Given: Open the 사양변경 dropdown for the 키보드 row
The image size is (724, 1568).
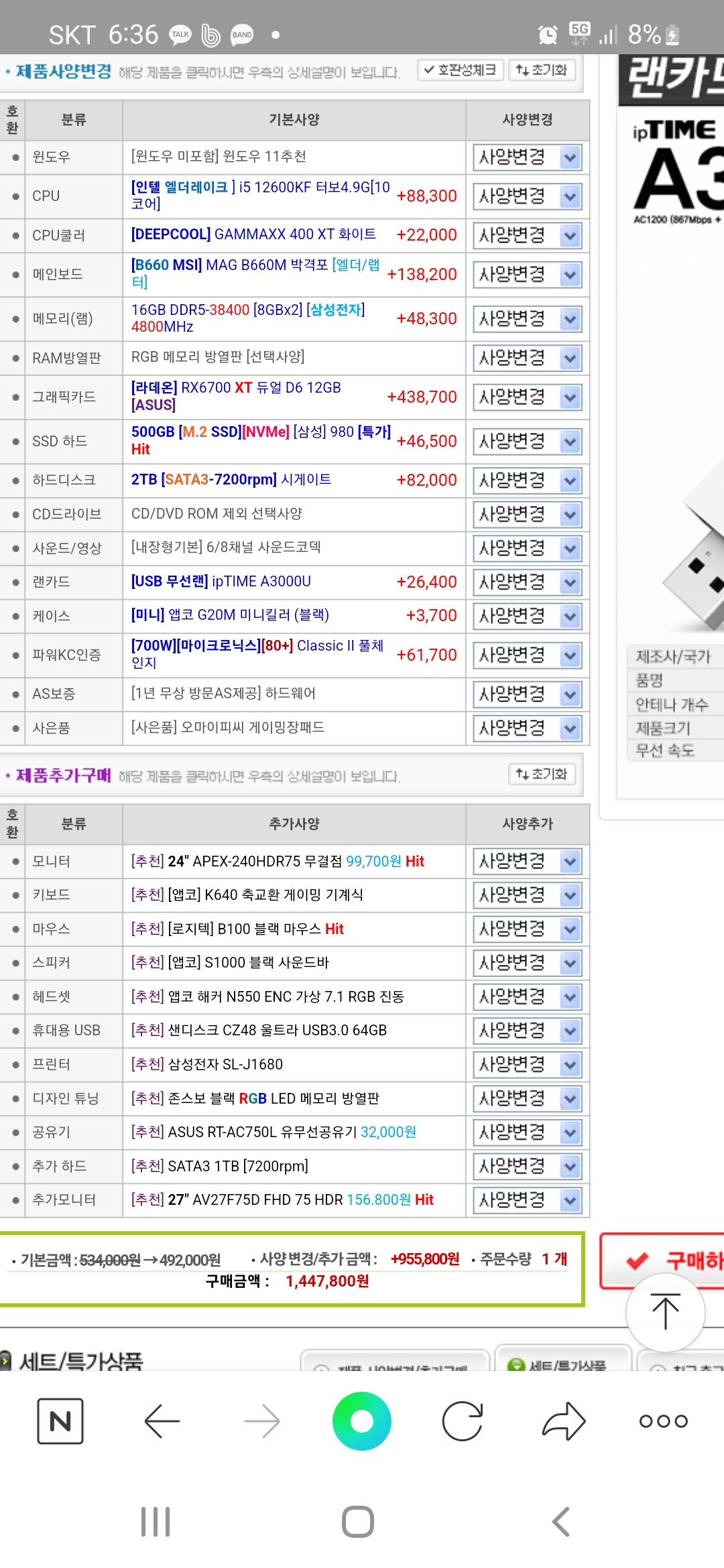Looking at the screenshot, I should click(527, 895).
